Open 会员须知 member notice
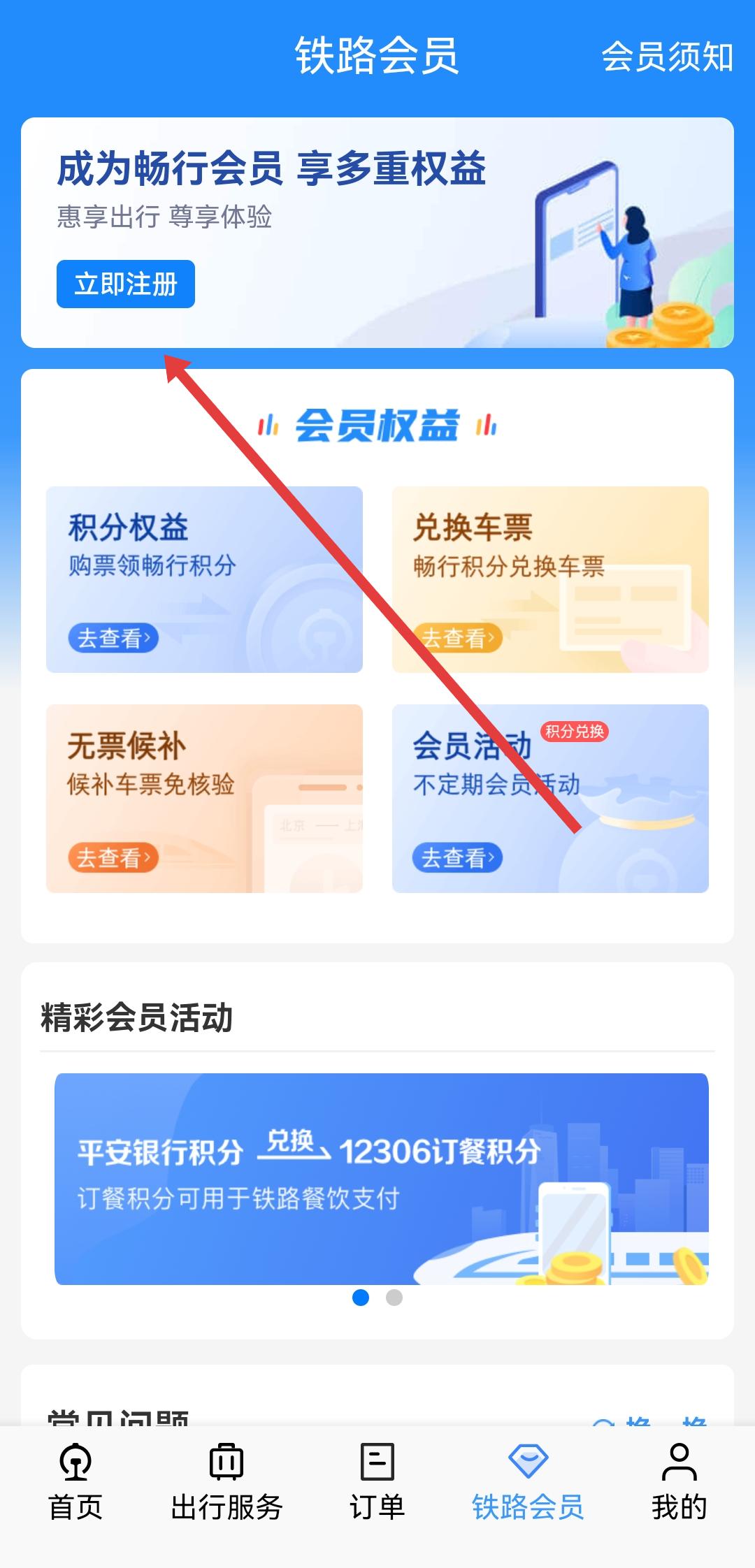 click(667, 57)
